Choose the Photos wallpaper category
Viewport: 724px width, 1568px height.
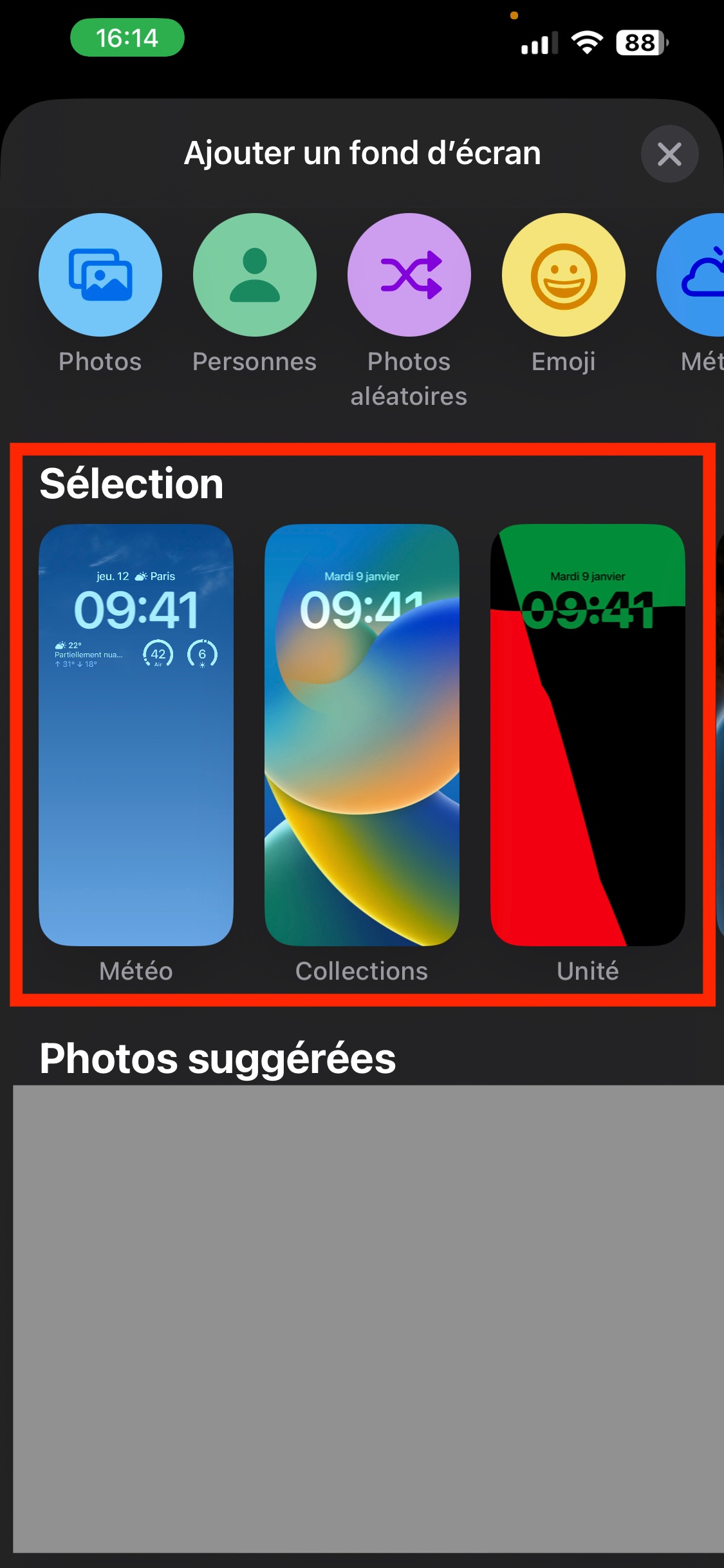coord(100,275)
